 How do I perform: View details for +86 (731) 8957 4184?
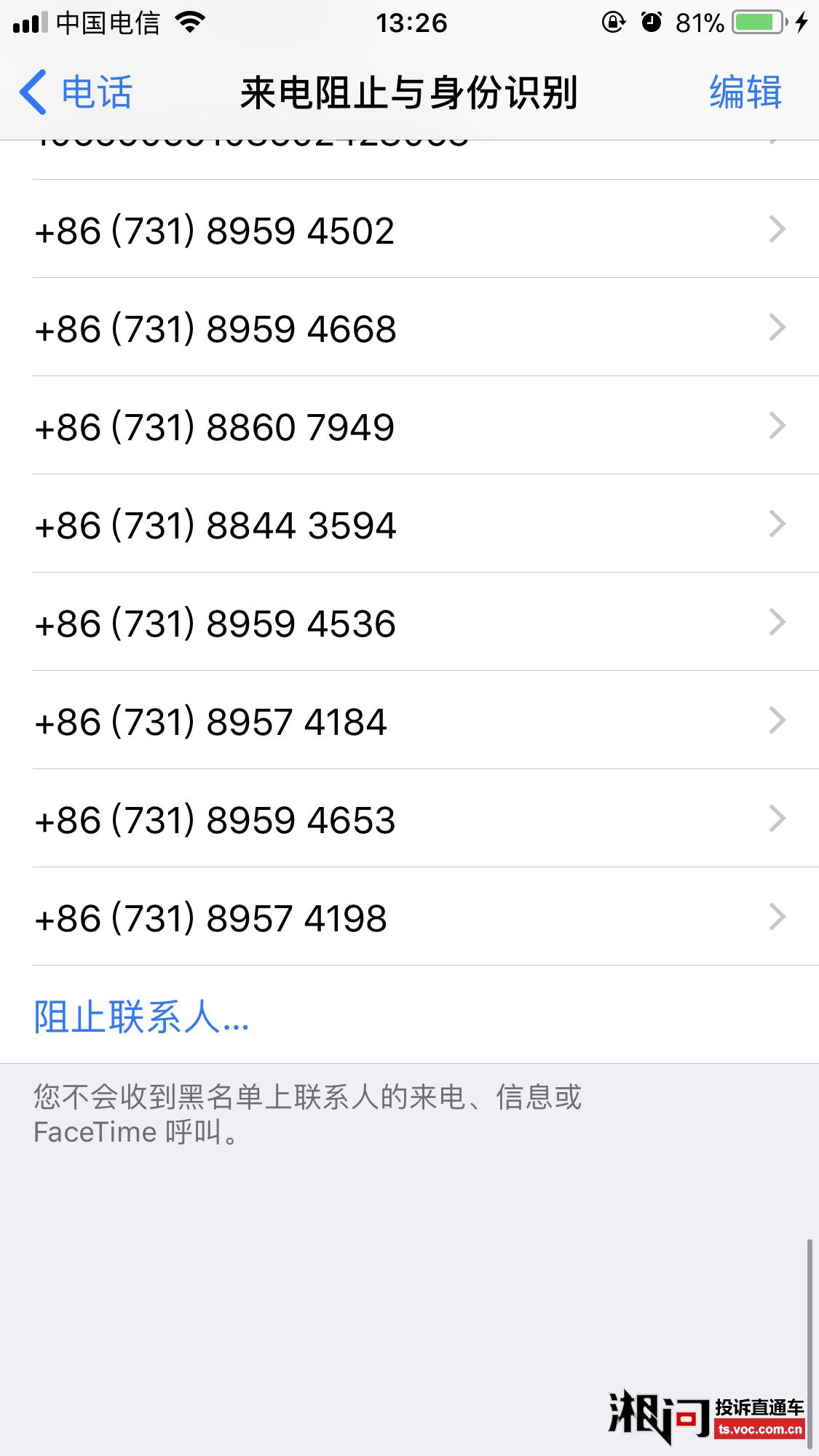[409, 721]
